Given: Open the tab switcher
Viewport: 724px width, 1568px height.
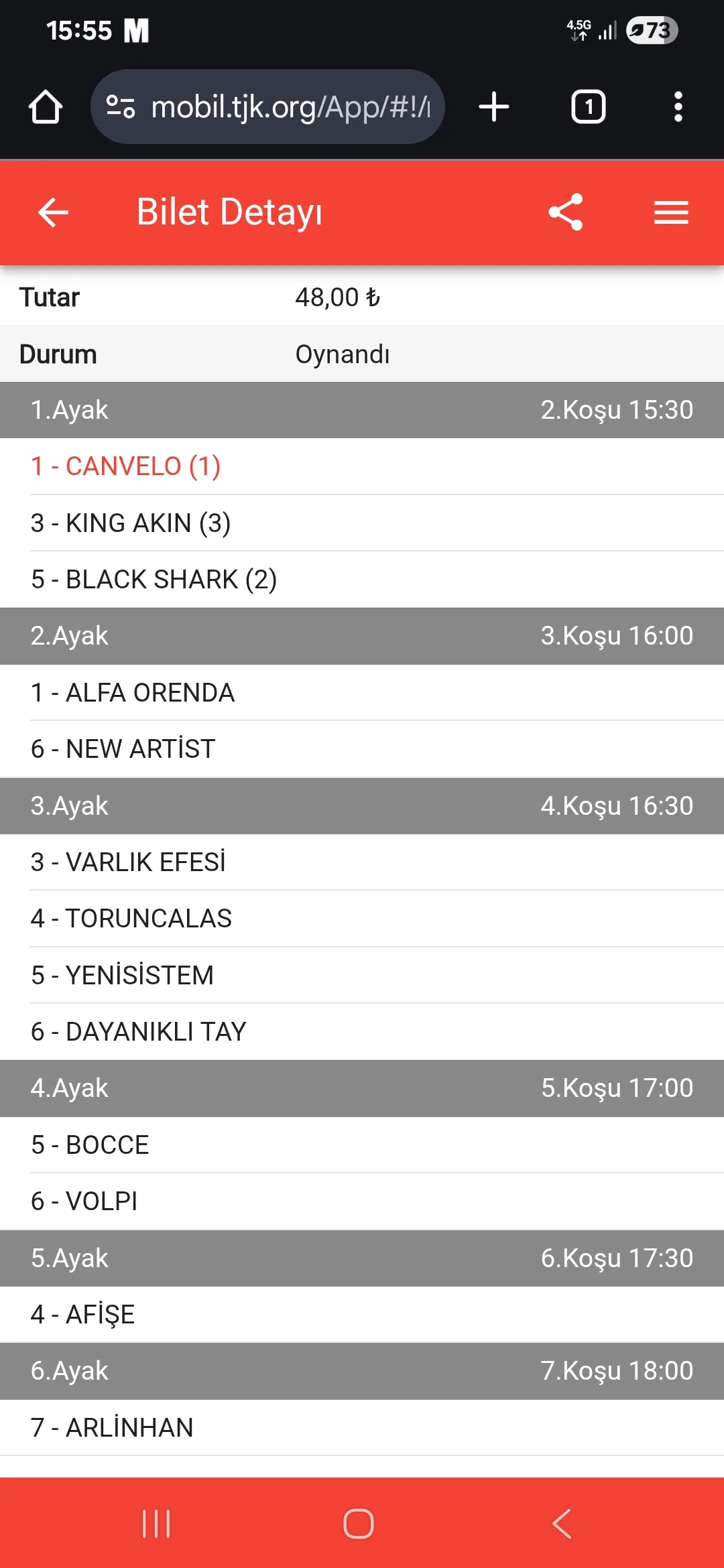Looking at the screenshot, I should pyautogui.click(x=588, y=107).
